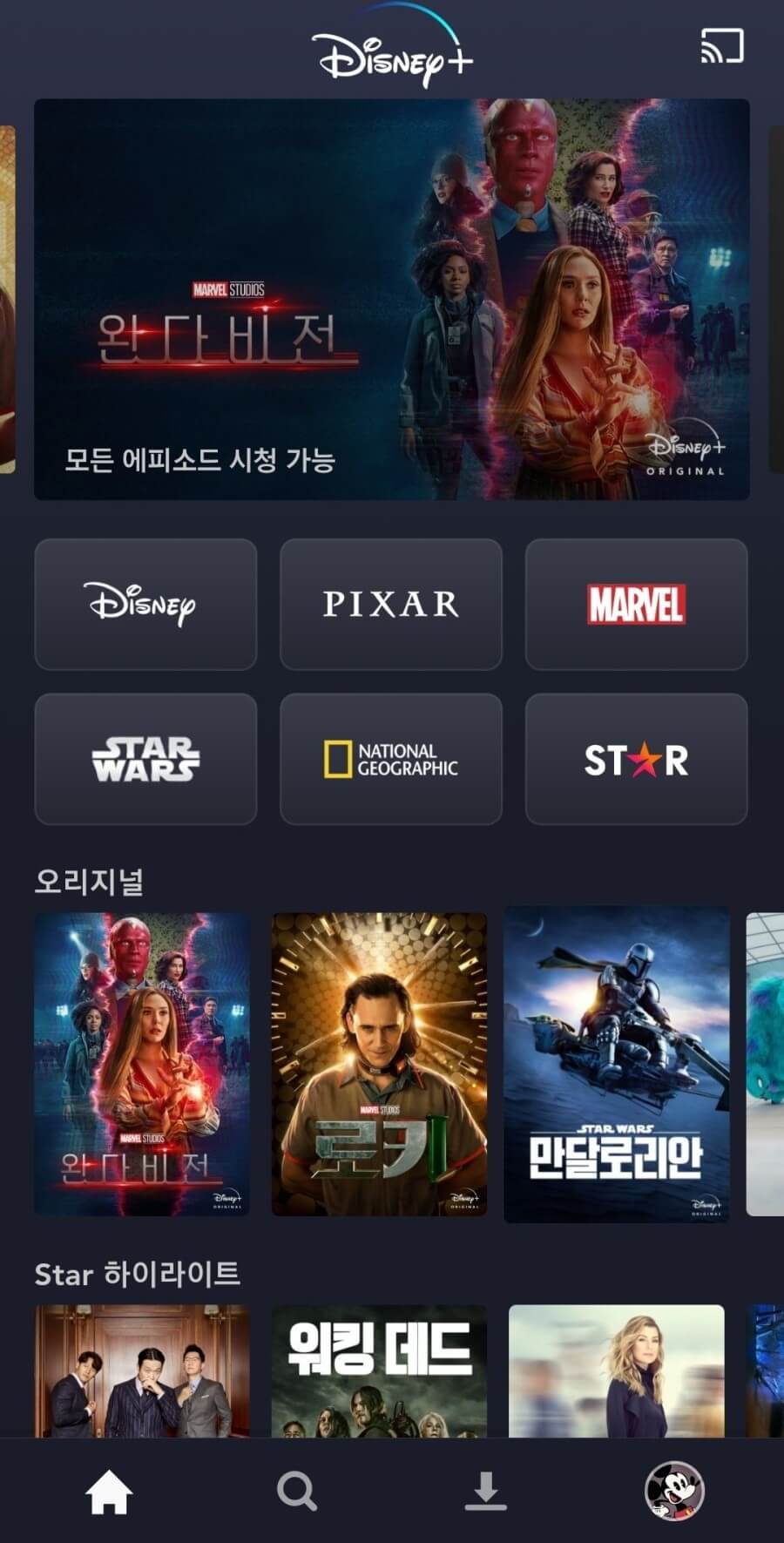The width and height of the screenshot is (784, 1543).
Task: Open the WandaVision hero banner
Action: [392, 296]
